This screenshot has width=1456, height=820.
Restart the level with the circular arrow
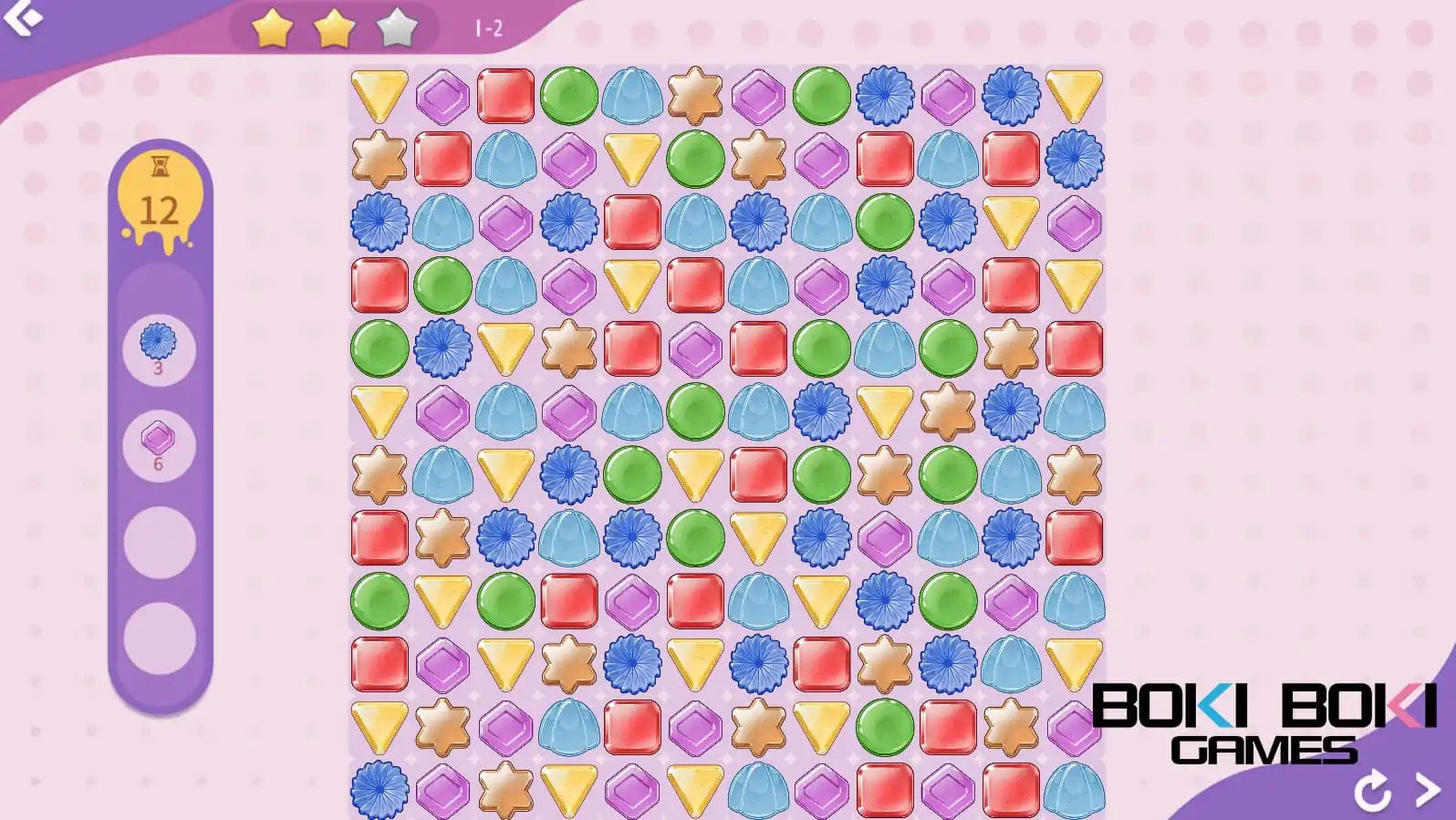pyautogui.click(x=1371, y=790)
